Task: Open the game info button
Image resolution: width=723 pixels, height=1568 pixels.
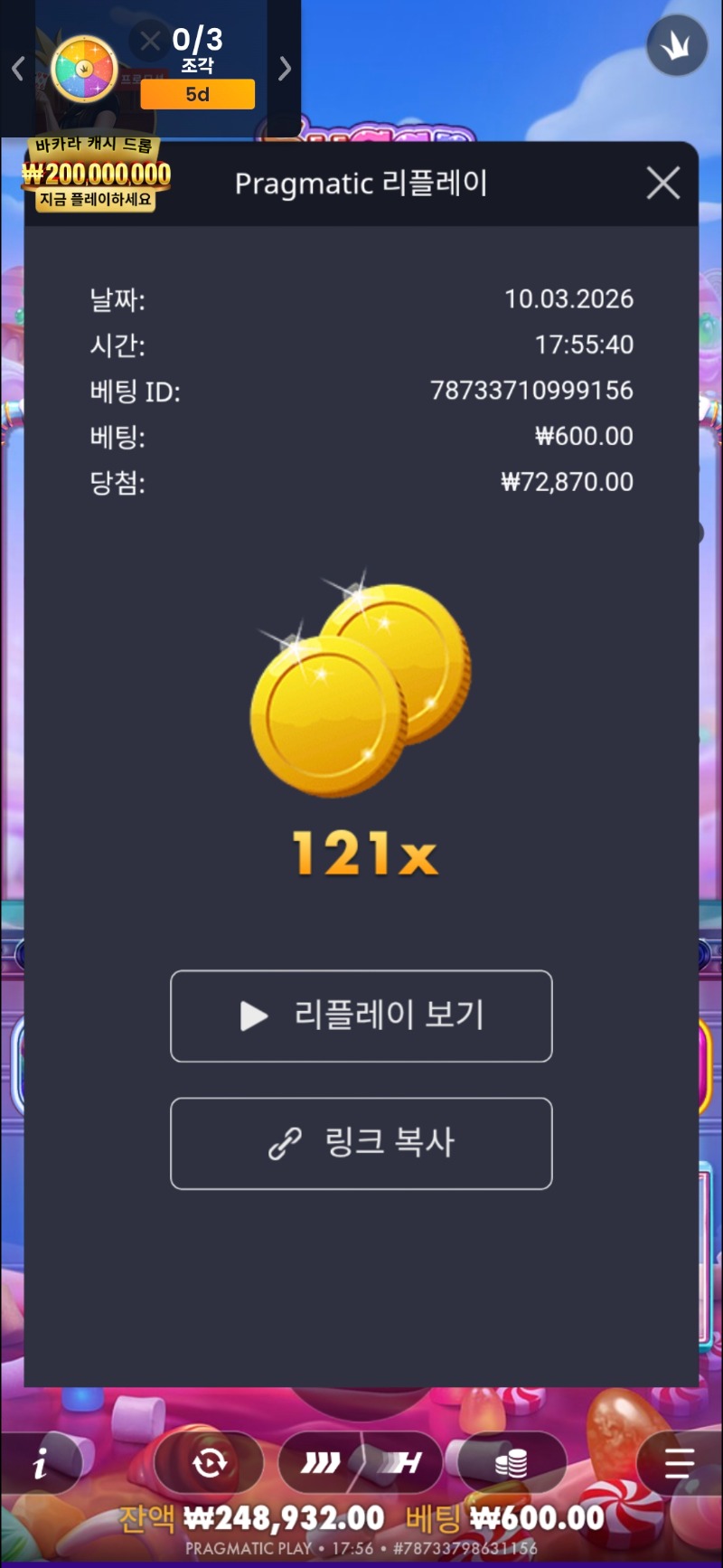Action: point(40,1462)
